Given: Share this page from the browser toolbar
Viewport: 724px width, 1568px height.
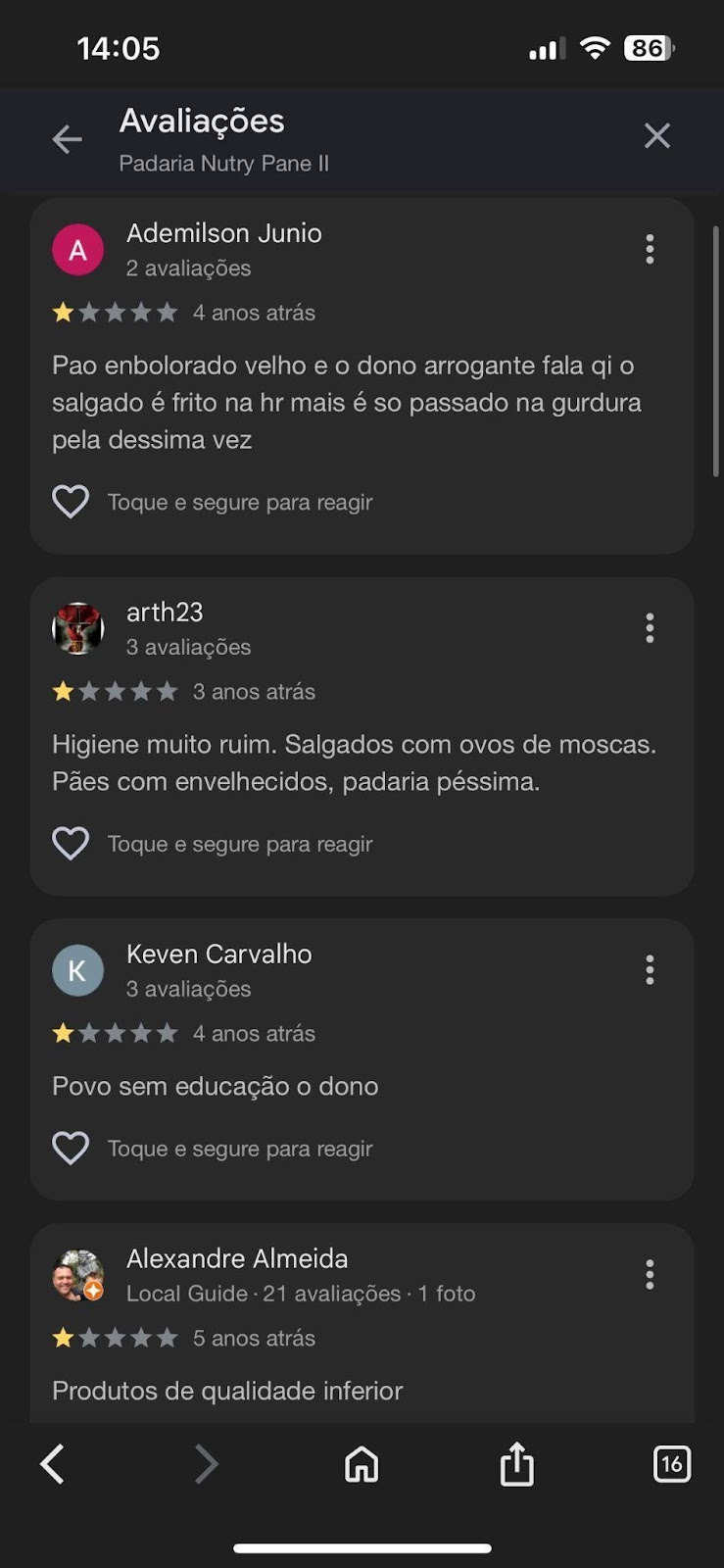Looking at the screenshot, I should coord(516,1464).
